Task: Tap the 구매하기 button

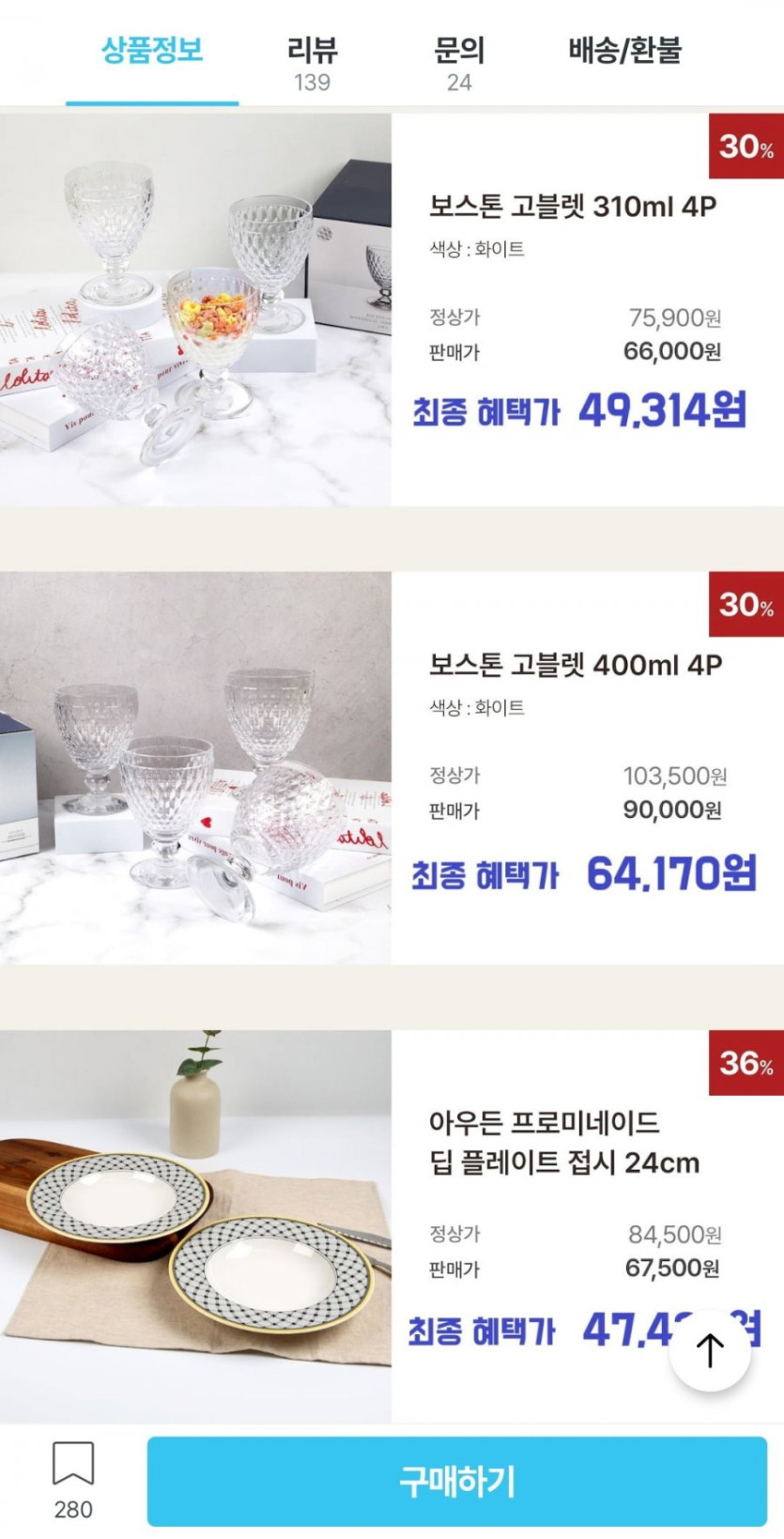Action: 457,1482
